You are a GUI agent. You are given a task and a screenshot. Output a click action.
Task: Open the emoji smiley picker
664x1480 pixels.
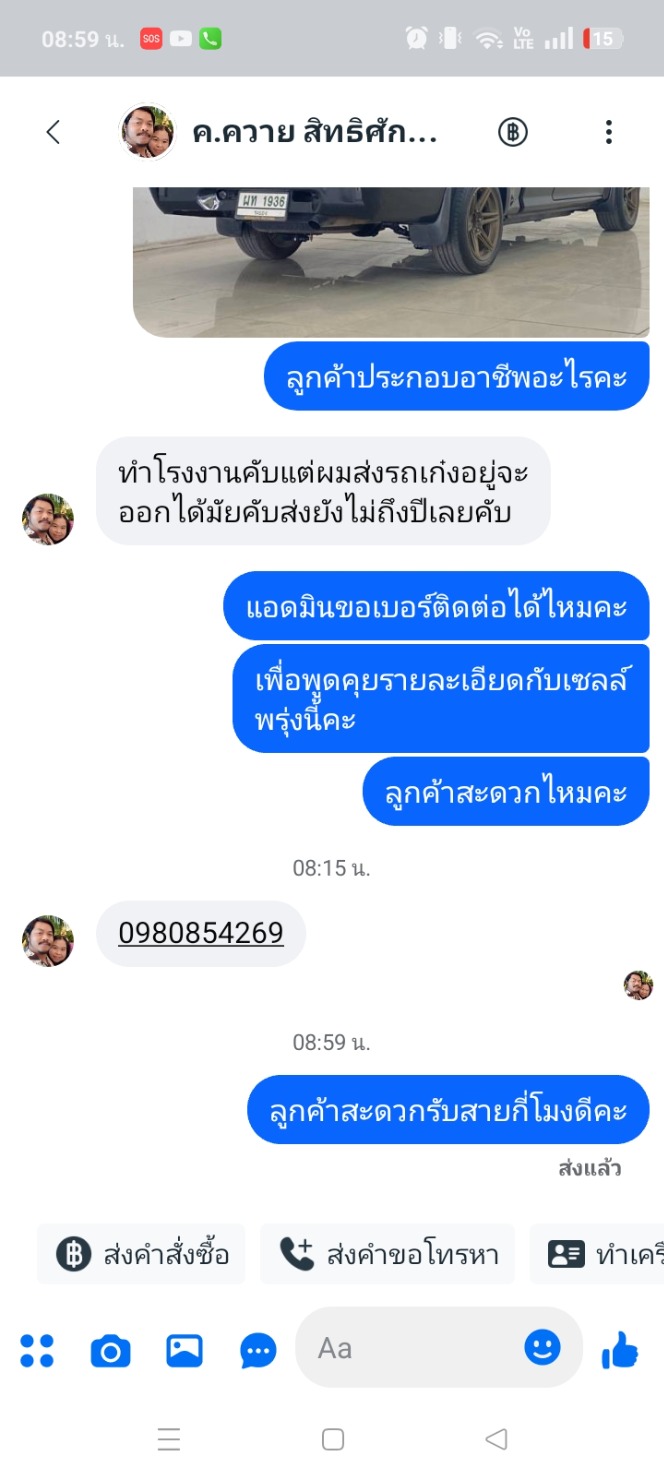543,1348
